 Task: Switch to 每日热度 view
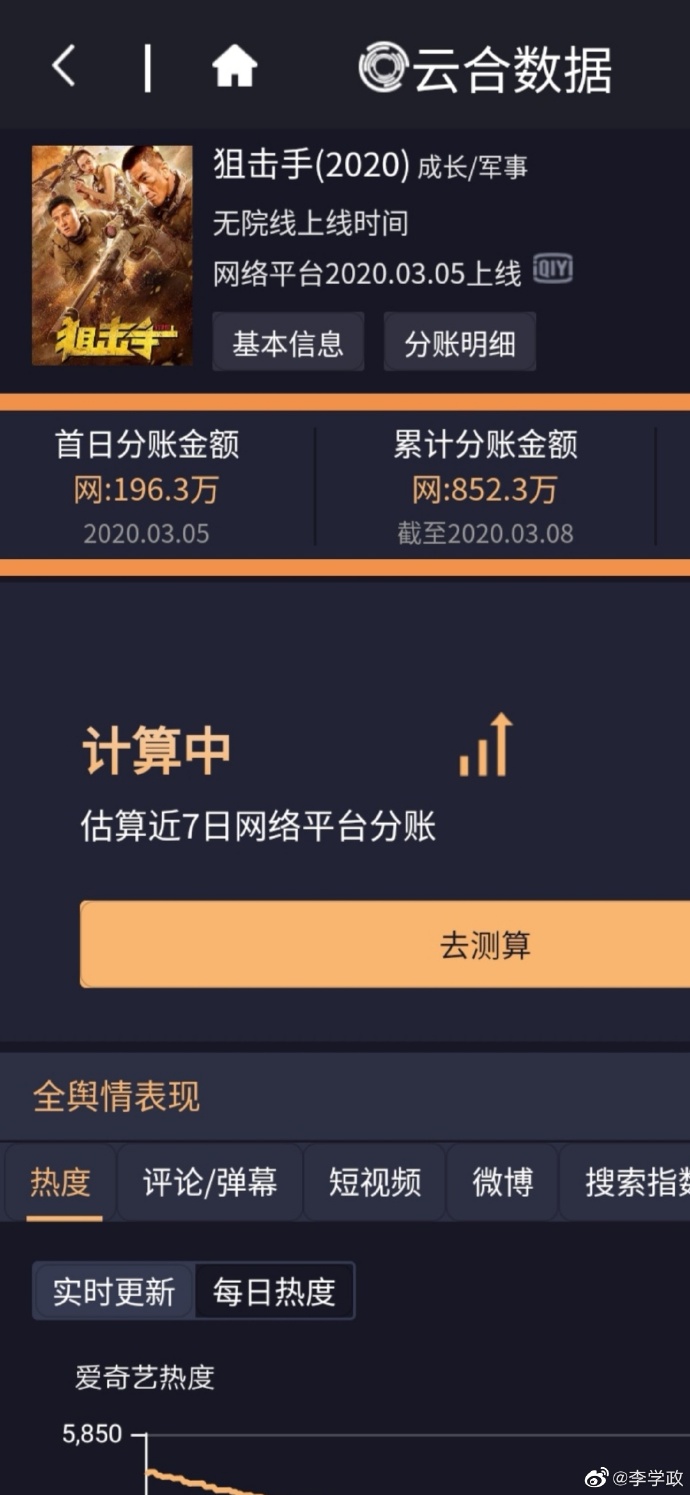274,1291
